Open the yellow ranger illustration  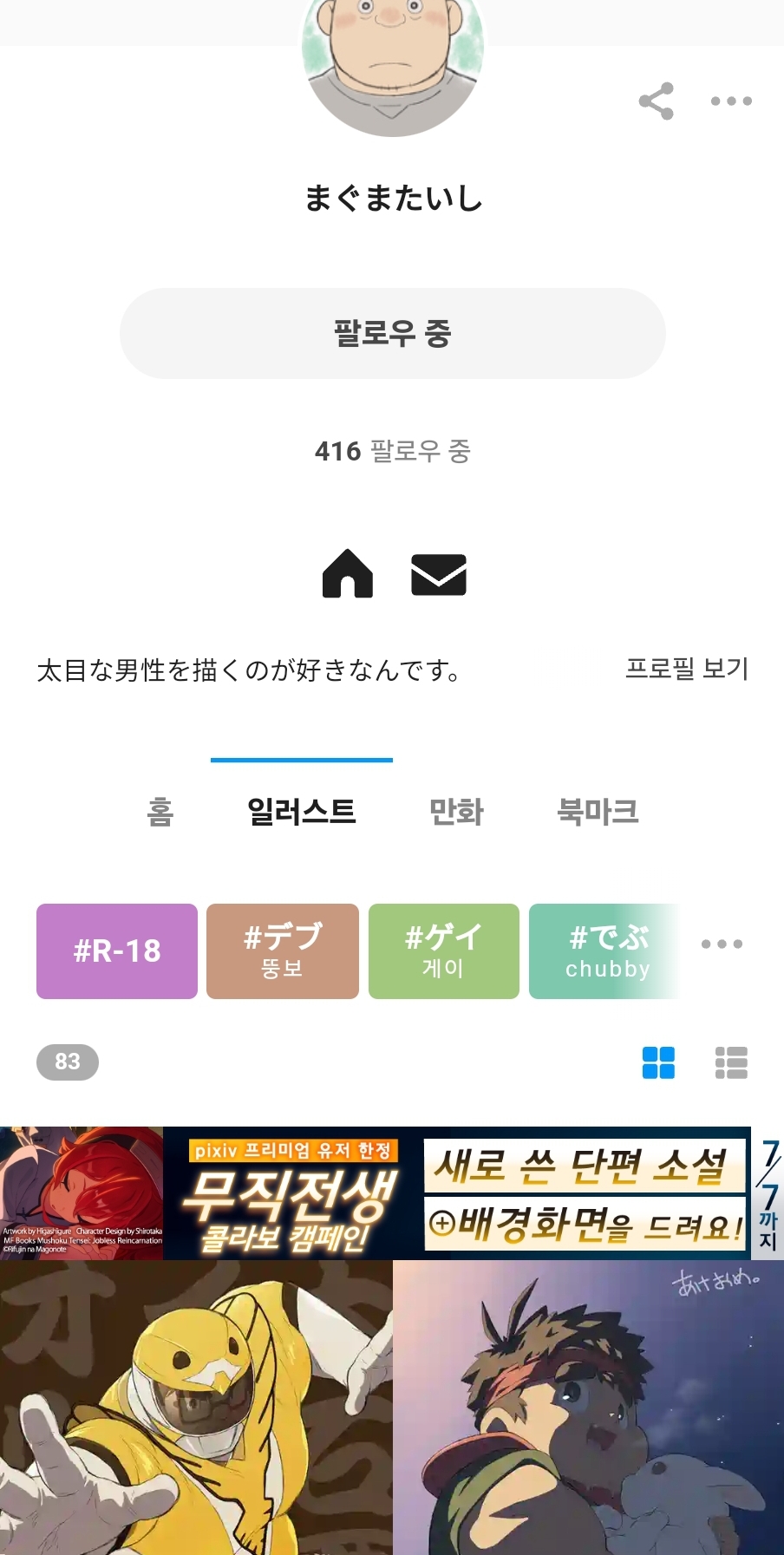point(196,1408)
